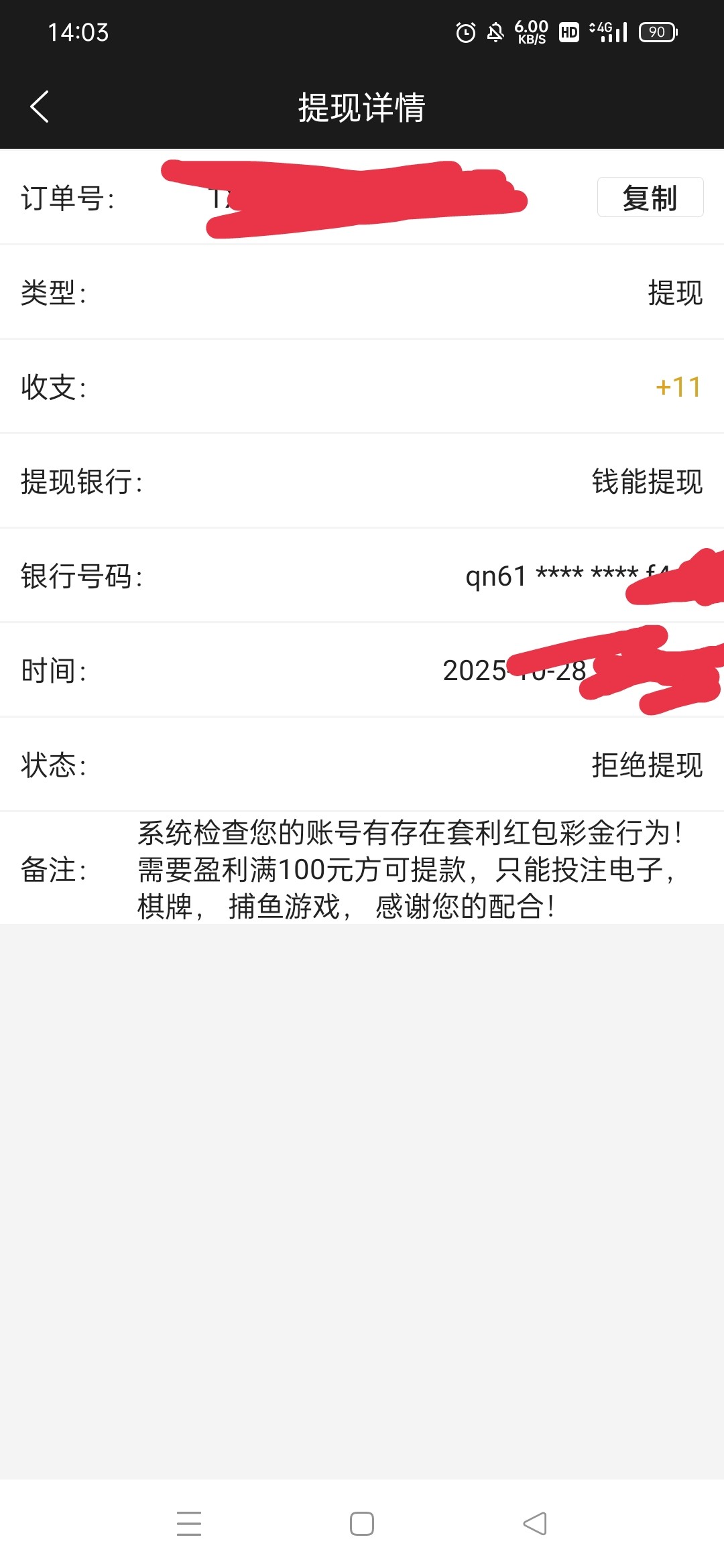Go back from withdrawal details page

tap(40, 107)
